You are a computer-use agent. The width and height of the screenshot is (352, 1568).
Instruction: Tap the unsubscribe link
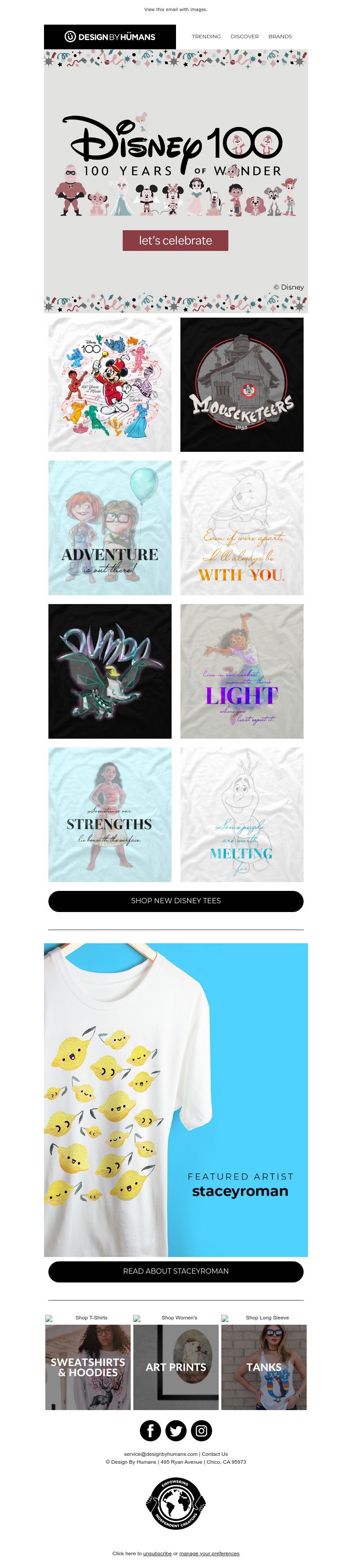157,1553
